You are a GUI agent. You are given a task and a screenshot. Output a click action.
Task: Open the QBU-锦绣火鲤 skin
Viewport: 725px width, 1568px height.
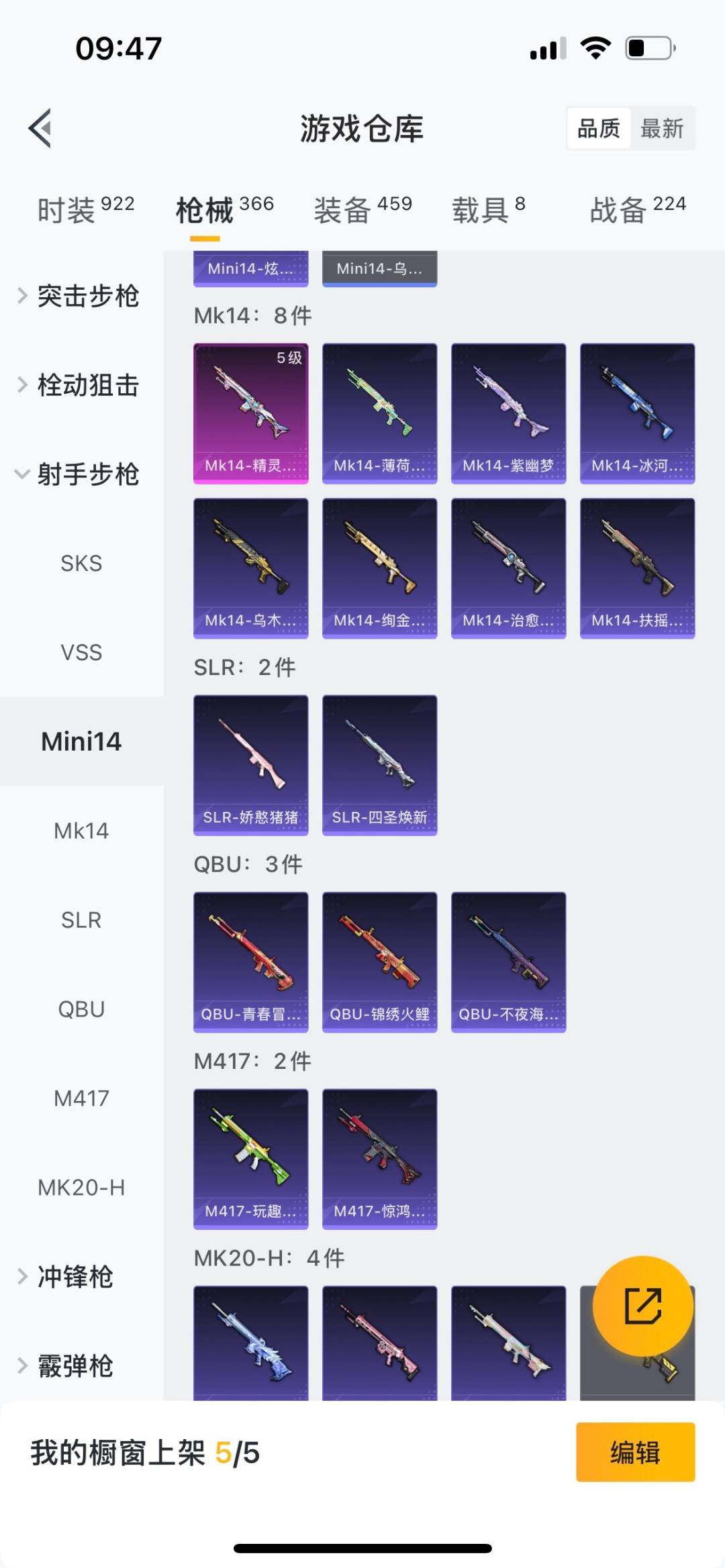point(379,961)
